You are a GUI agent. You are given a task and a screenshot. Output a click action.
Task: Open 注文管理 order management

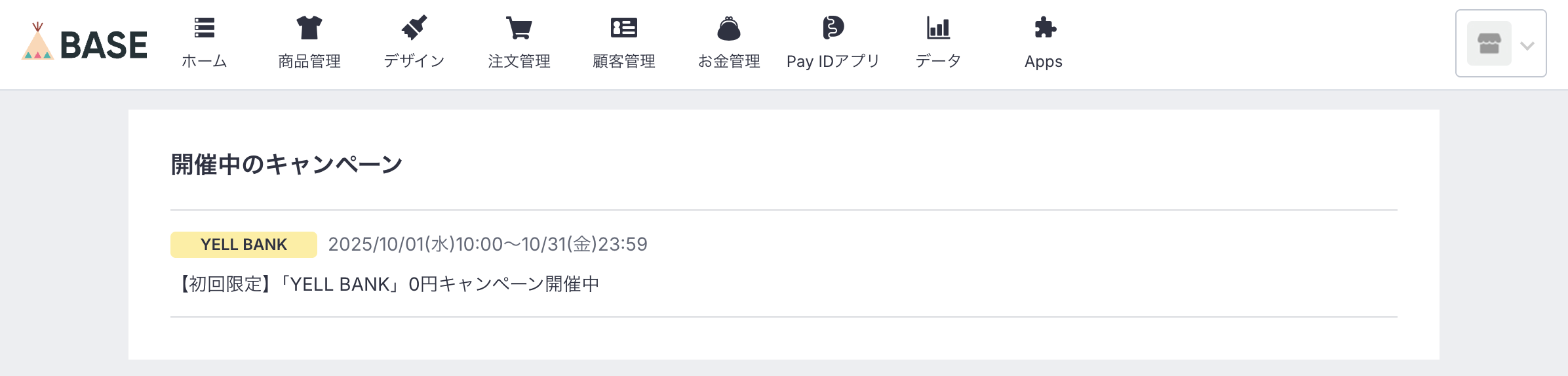(x=519, y=43)
